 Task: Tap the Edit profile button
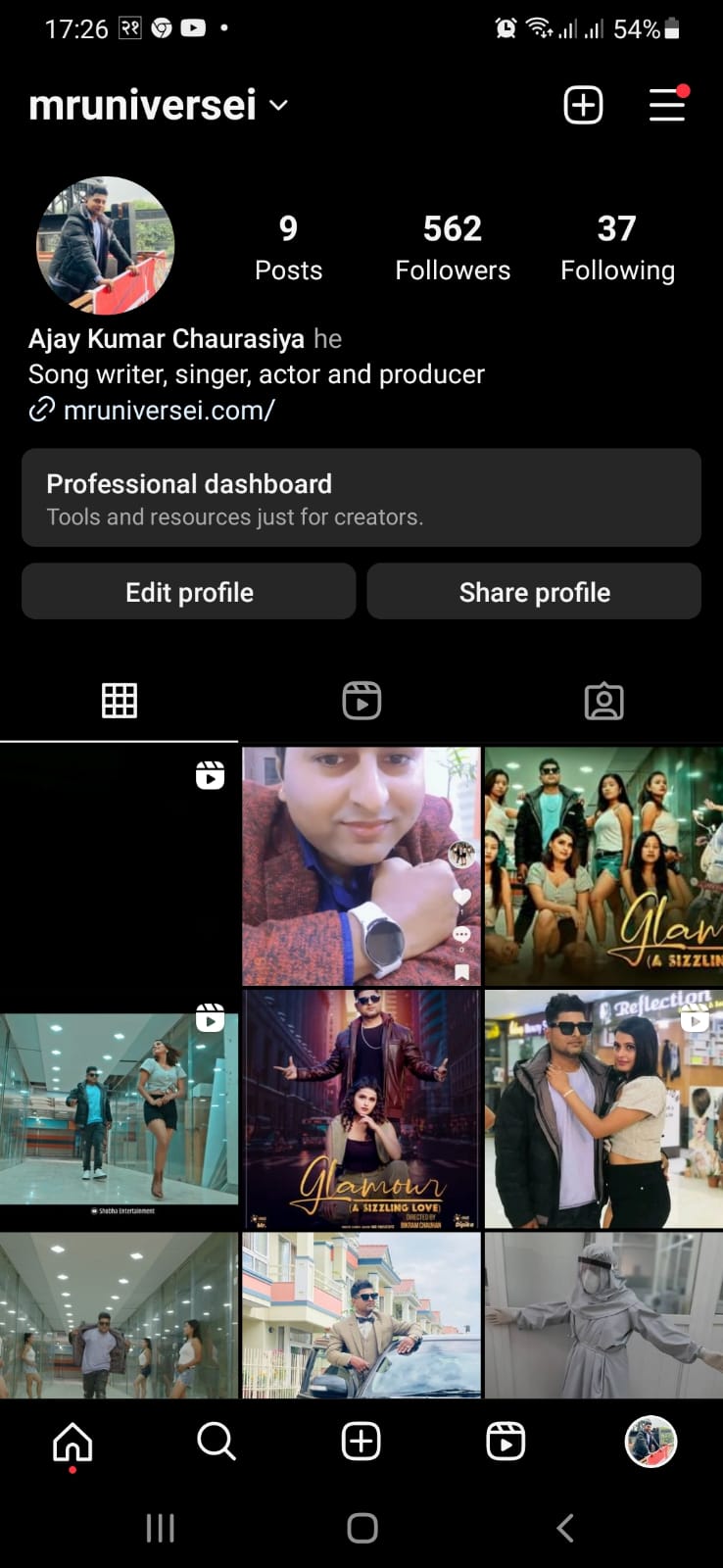(188, 592)
